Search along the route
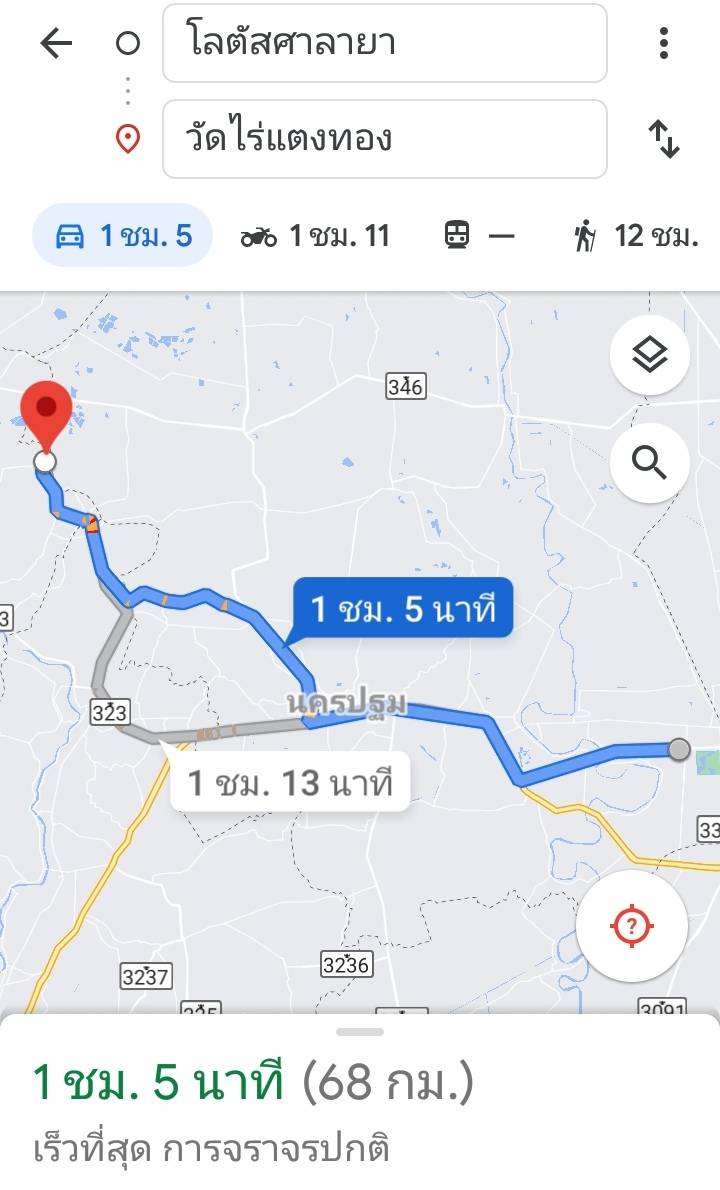This screenshot has width=720, height=1190. [650, 462]
